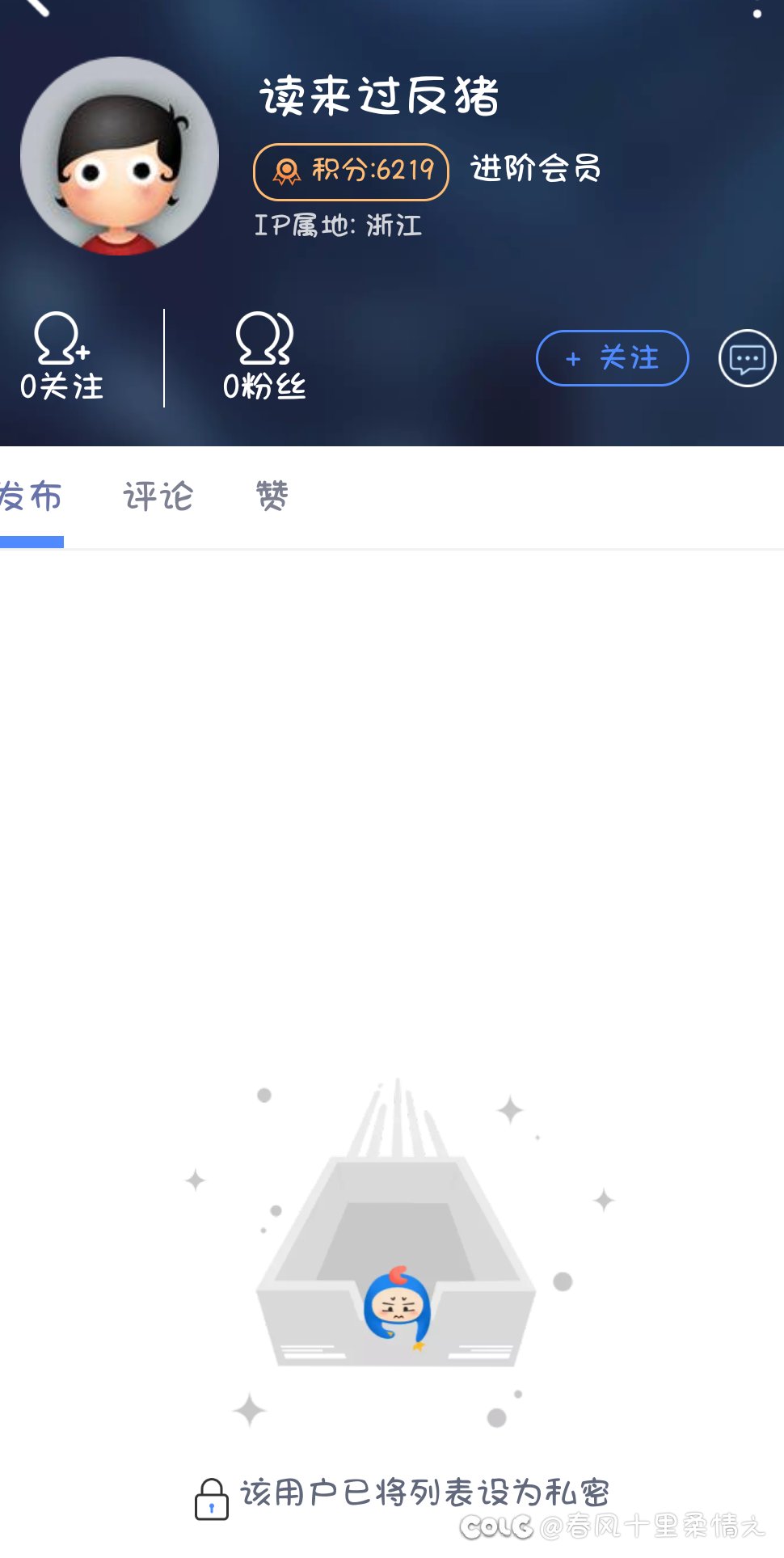View the 0粉丝 followers list
This screenshot has width=784, height=1558.
[264, 357]
